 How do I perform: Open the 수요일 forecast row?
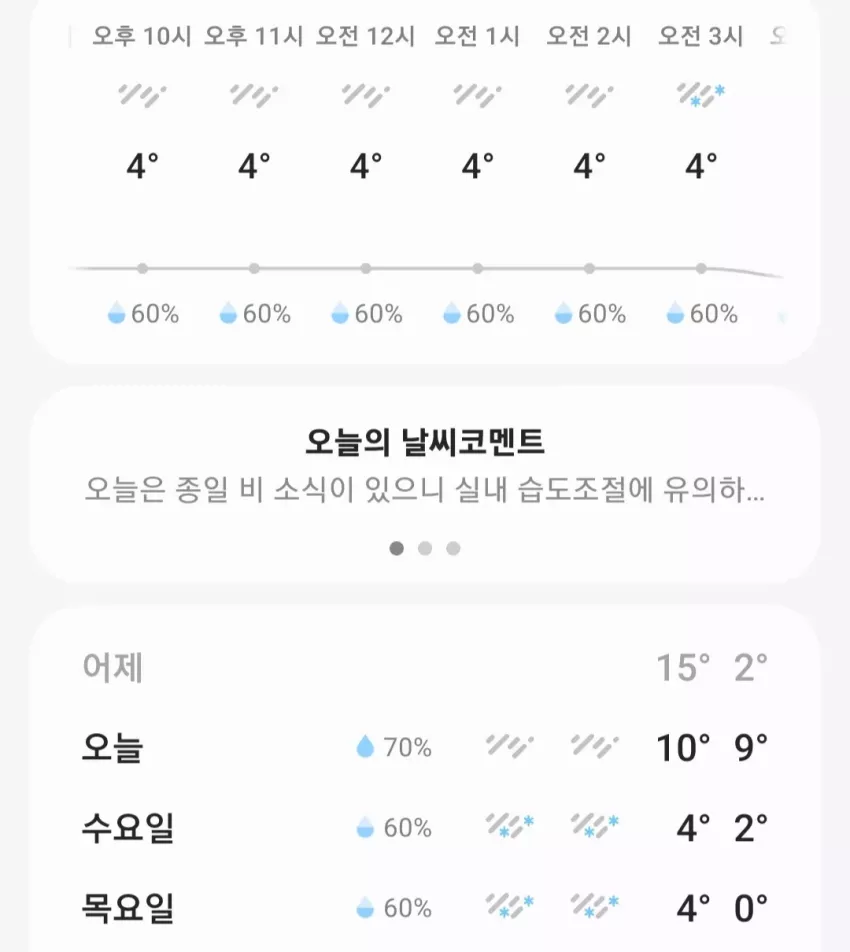(425, 828)
